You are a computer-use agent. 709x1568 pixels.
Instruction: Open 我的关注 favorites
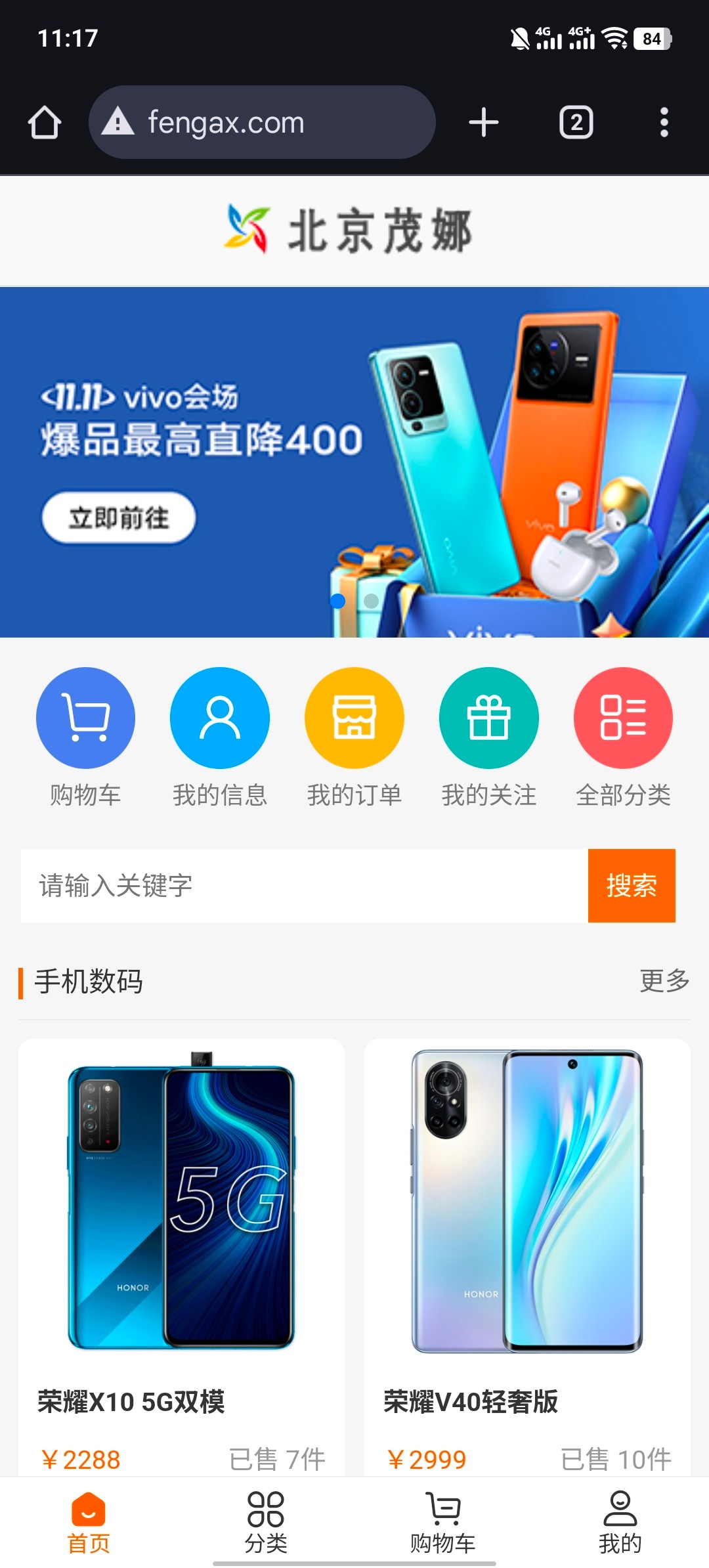pyautogui.click(x=489, y=718)
